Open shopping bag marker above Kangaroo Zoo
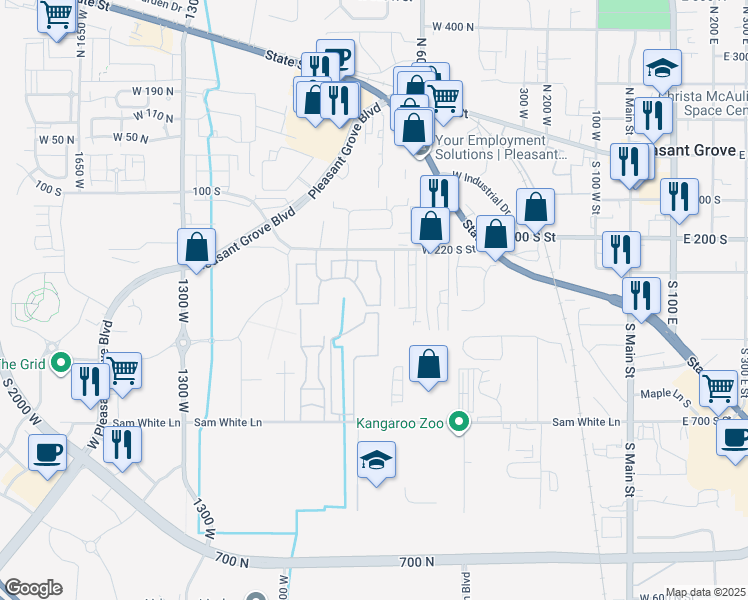 pyautogui.click(x=428, y=367)
